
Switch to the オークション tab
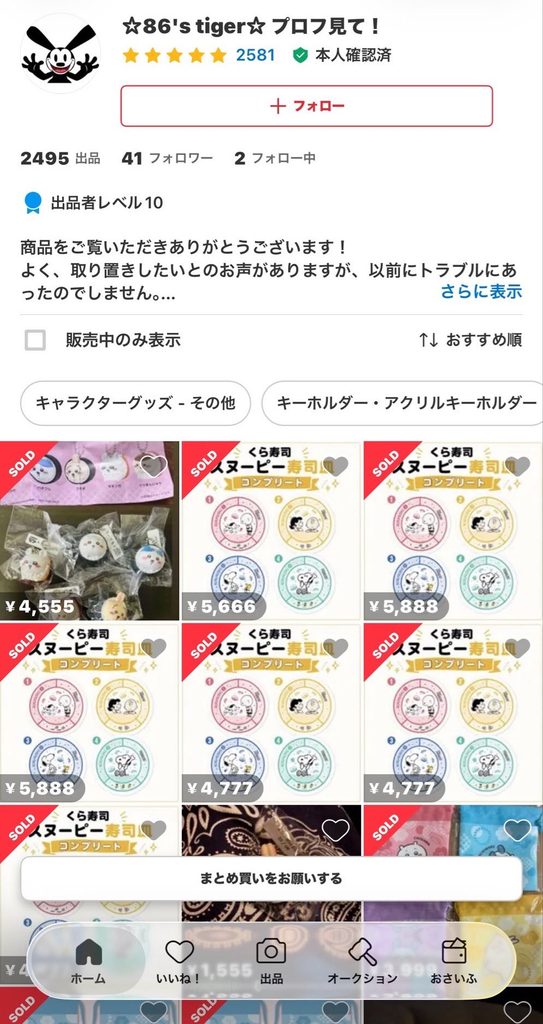[x=362, y=961]
